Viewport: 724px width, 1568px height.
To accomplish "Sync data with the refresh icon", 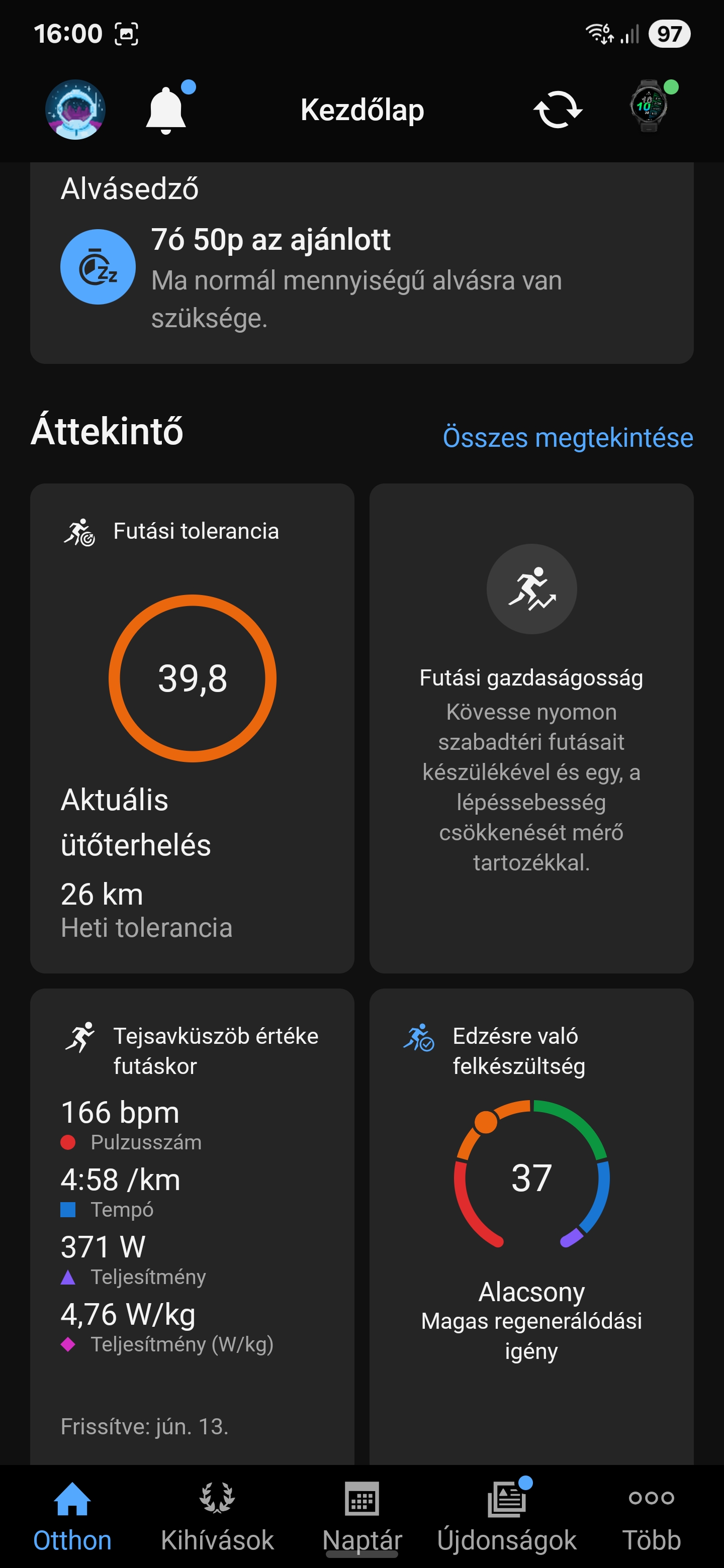I will tap(558, 110).
